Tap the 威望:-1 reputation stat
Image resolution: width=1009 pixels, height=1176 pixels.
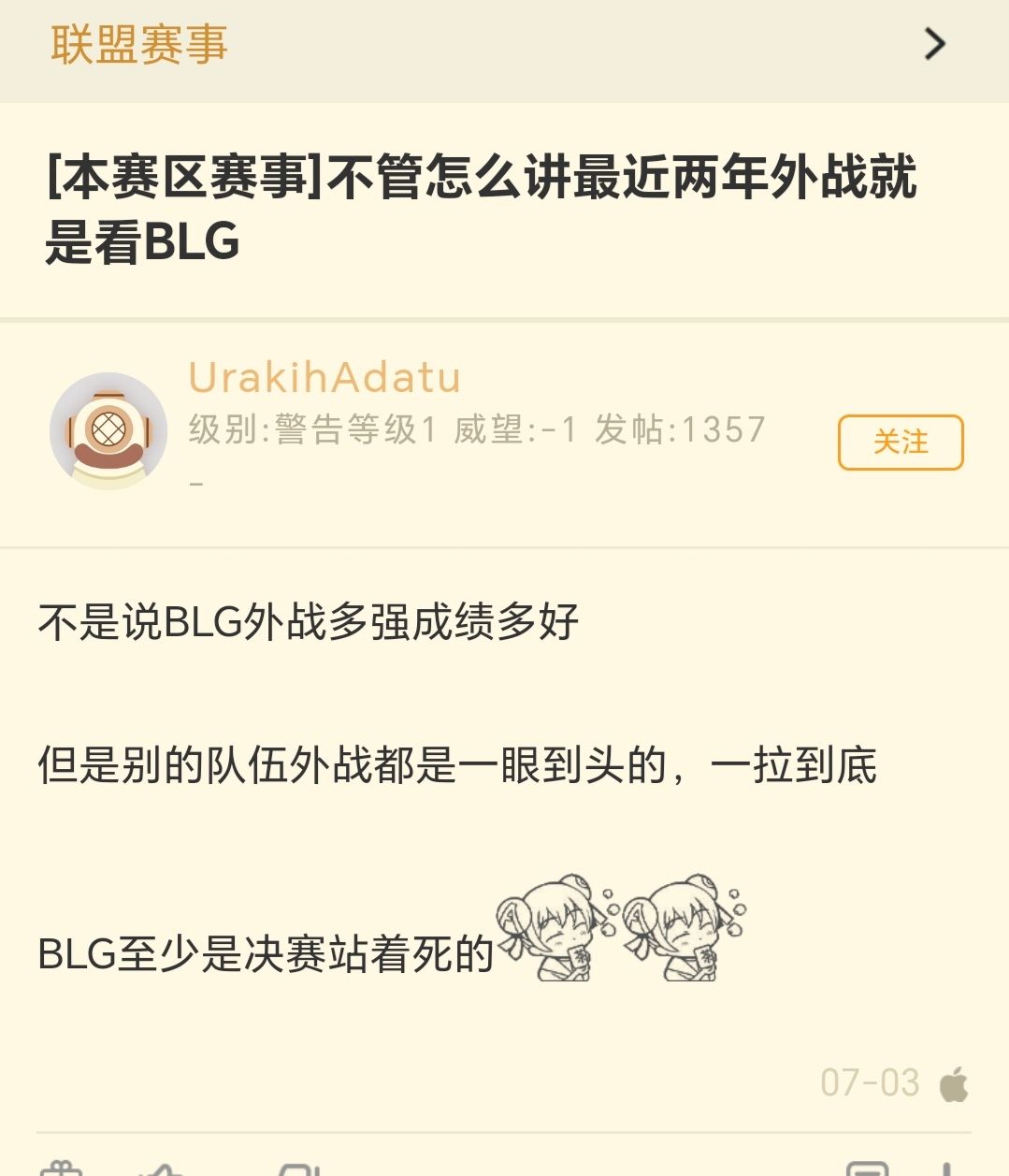[520, 430]
